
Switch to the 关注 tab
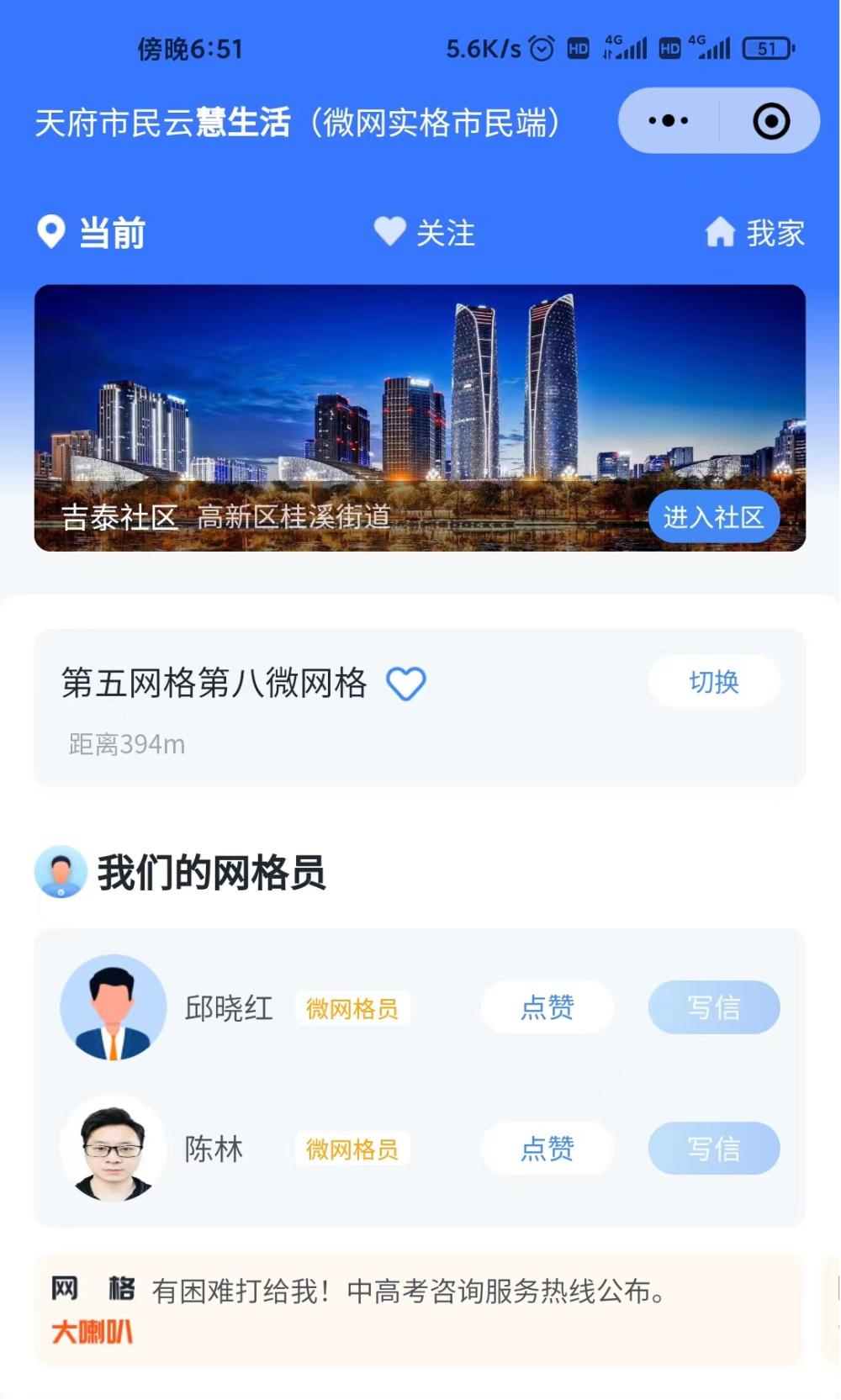[x=446, y=235]
